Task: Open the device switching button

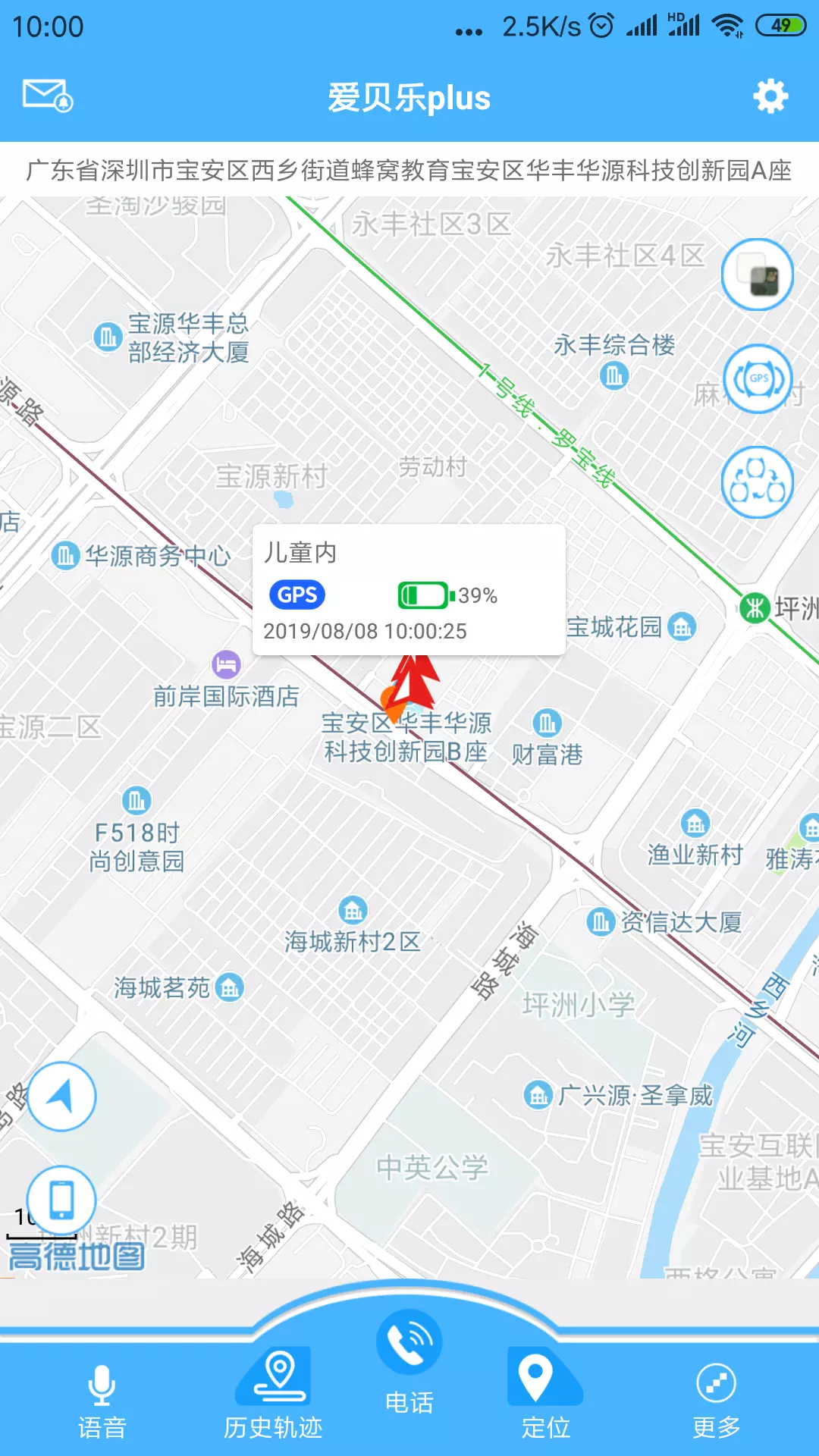Action: point(757,482)
